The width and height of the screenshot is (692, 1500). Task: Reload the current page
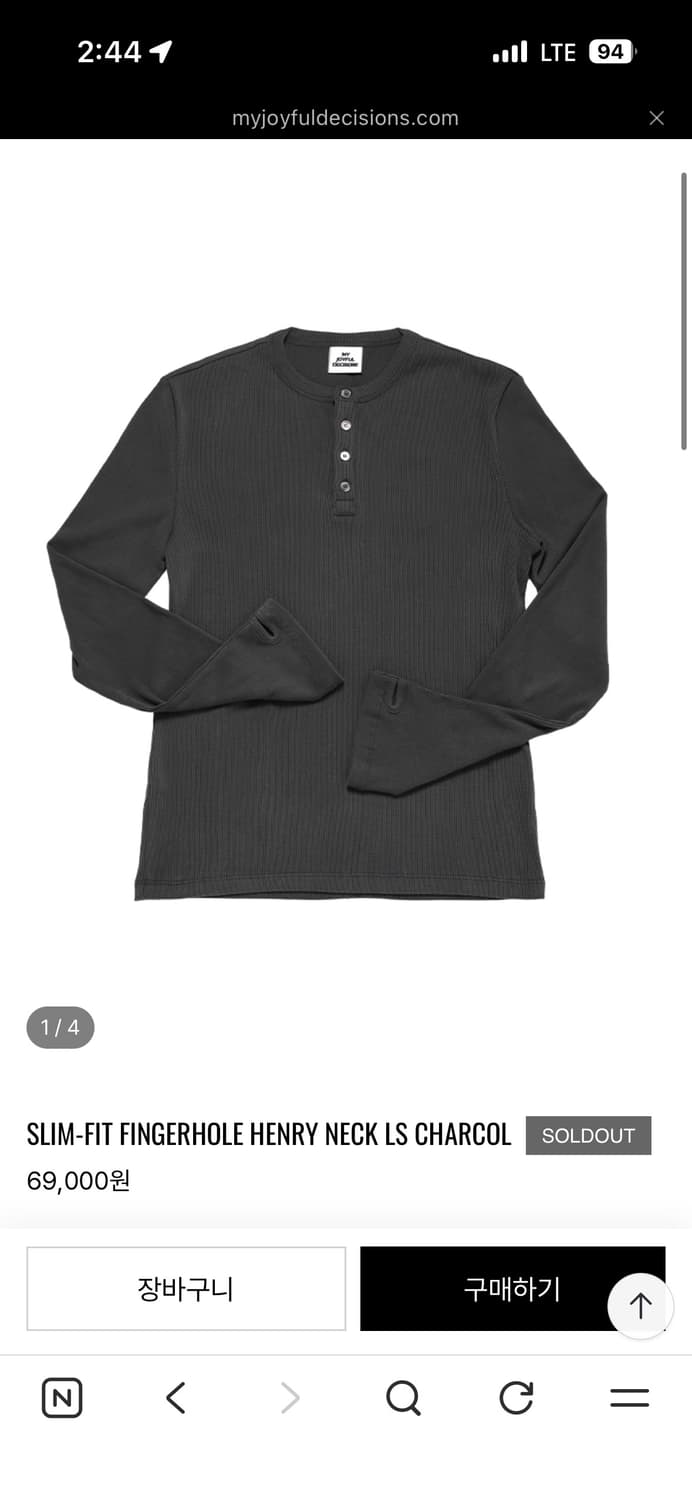[516, 1397]
